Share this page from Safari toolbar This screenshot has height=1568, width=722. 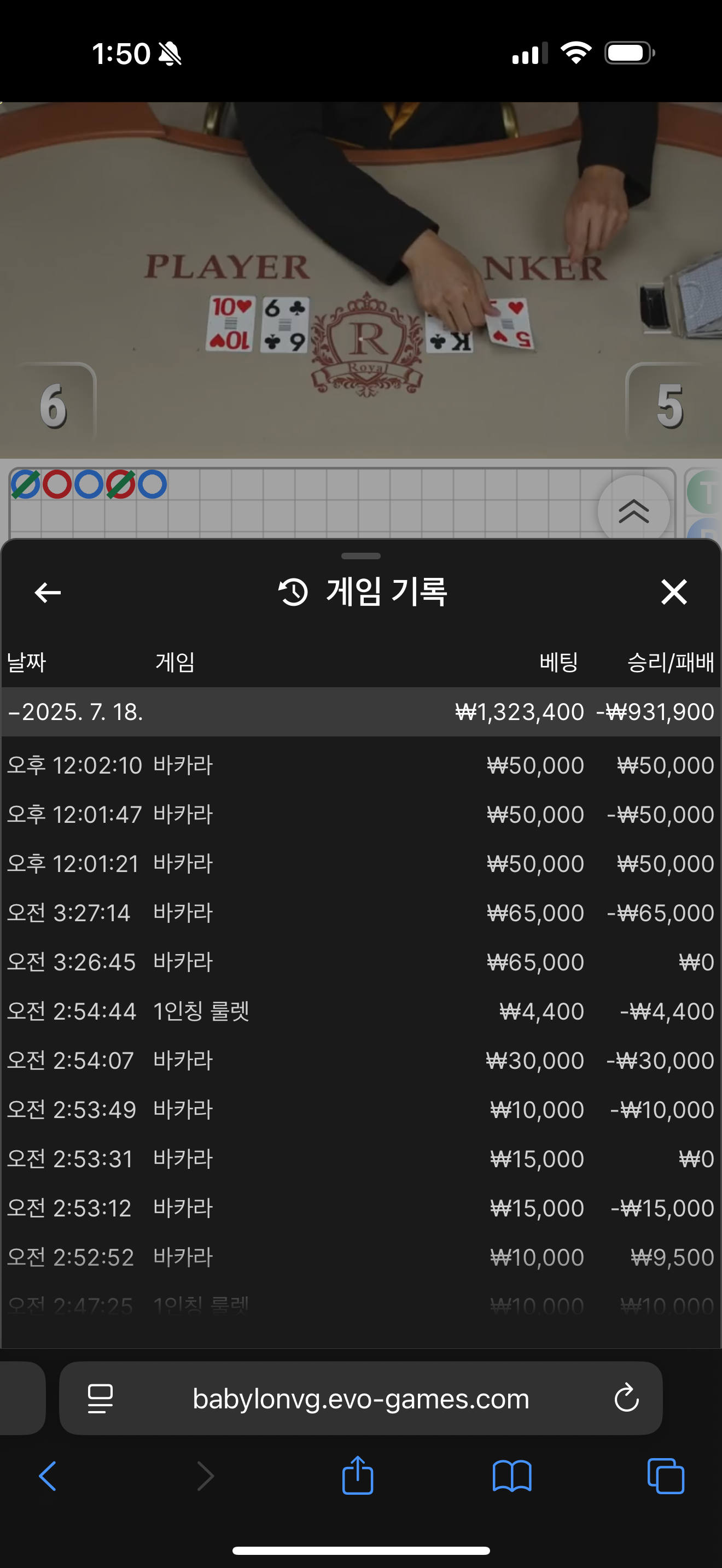click(x=357, y=1475)
